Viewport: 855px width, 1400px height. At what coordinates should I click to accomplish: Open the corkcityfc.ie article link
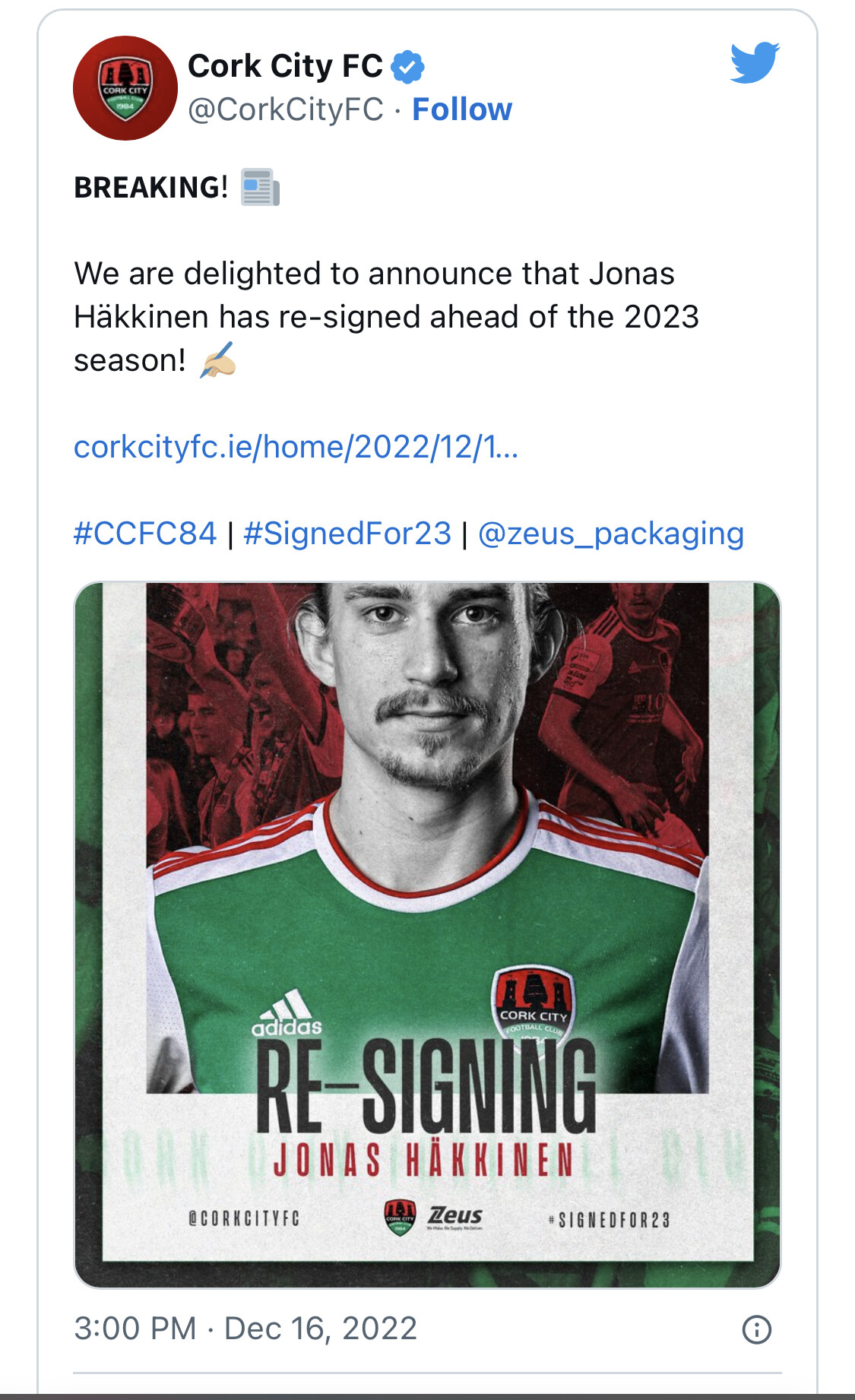(x=296, y=447)
